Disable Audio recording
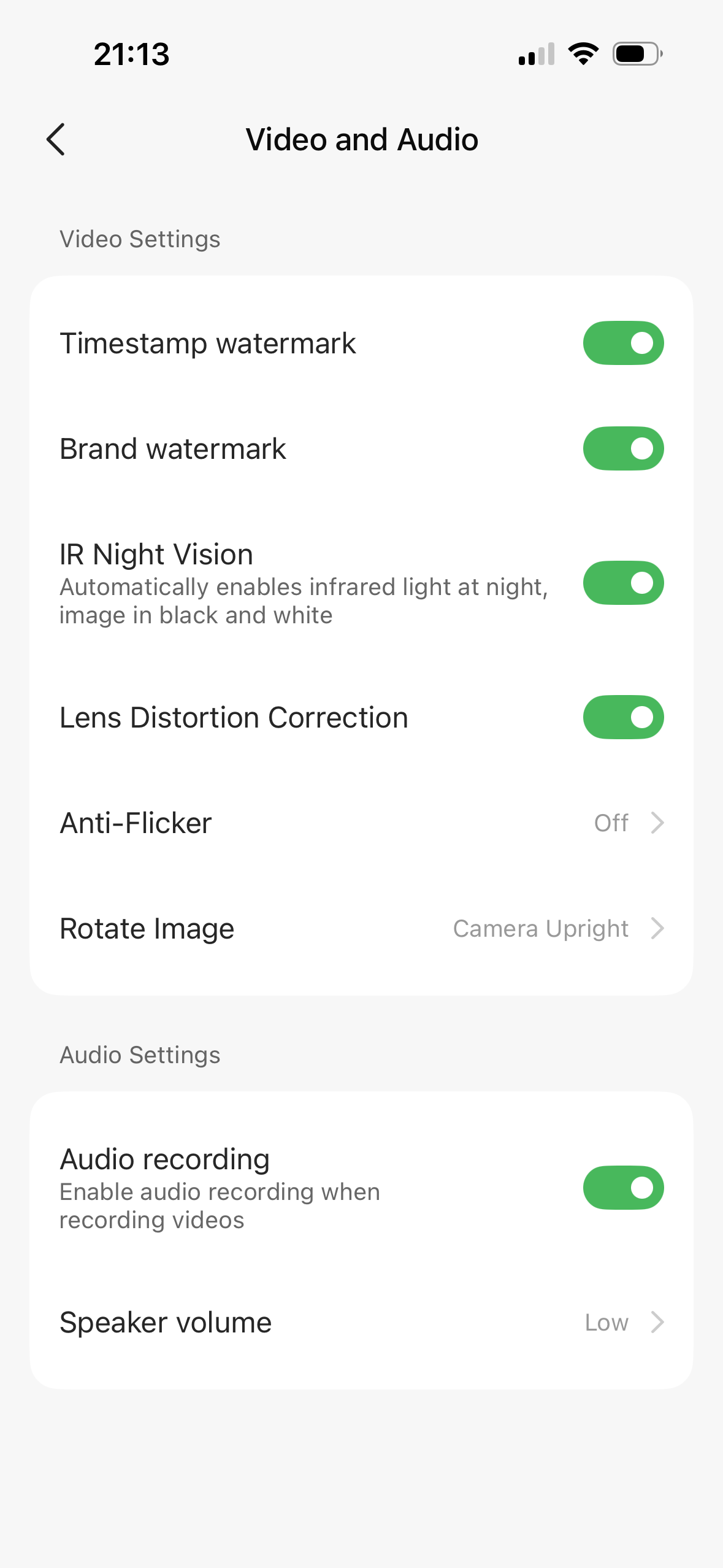 click(x=622, y=1188)
